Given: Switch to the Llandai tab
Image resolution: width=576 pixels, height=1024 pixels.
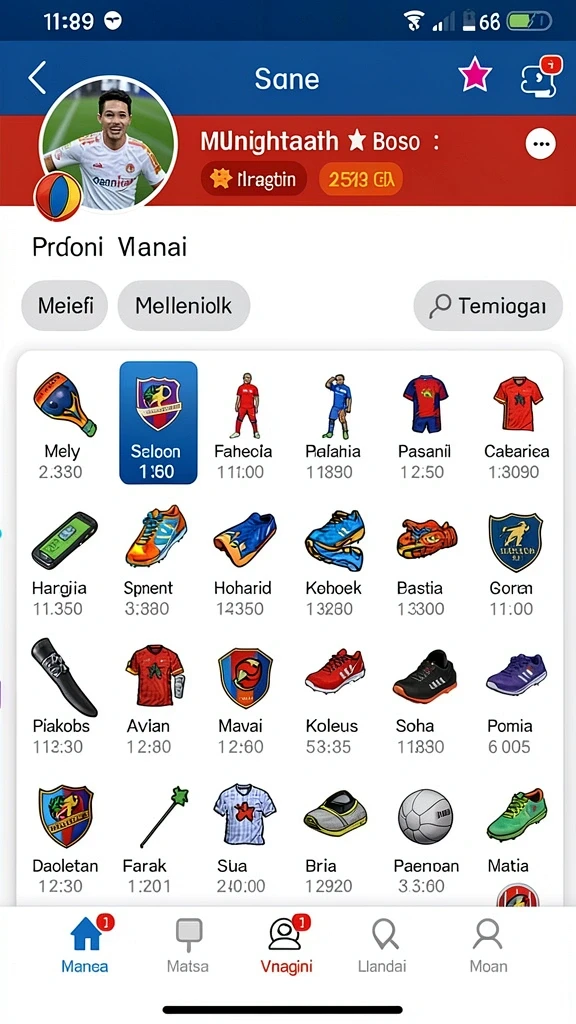Looking at the screenshot, I should coord(383,944).
